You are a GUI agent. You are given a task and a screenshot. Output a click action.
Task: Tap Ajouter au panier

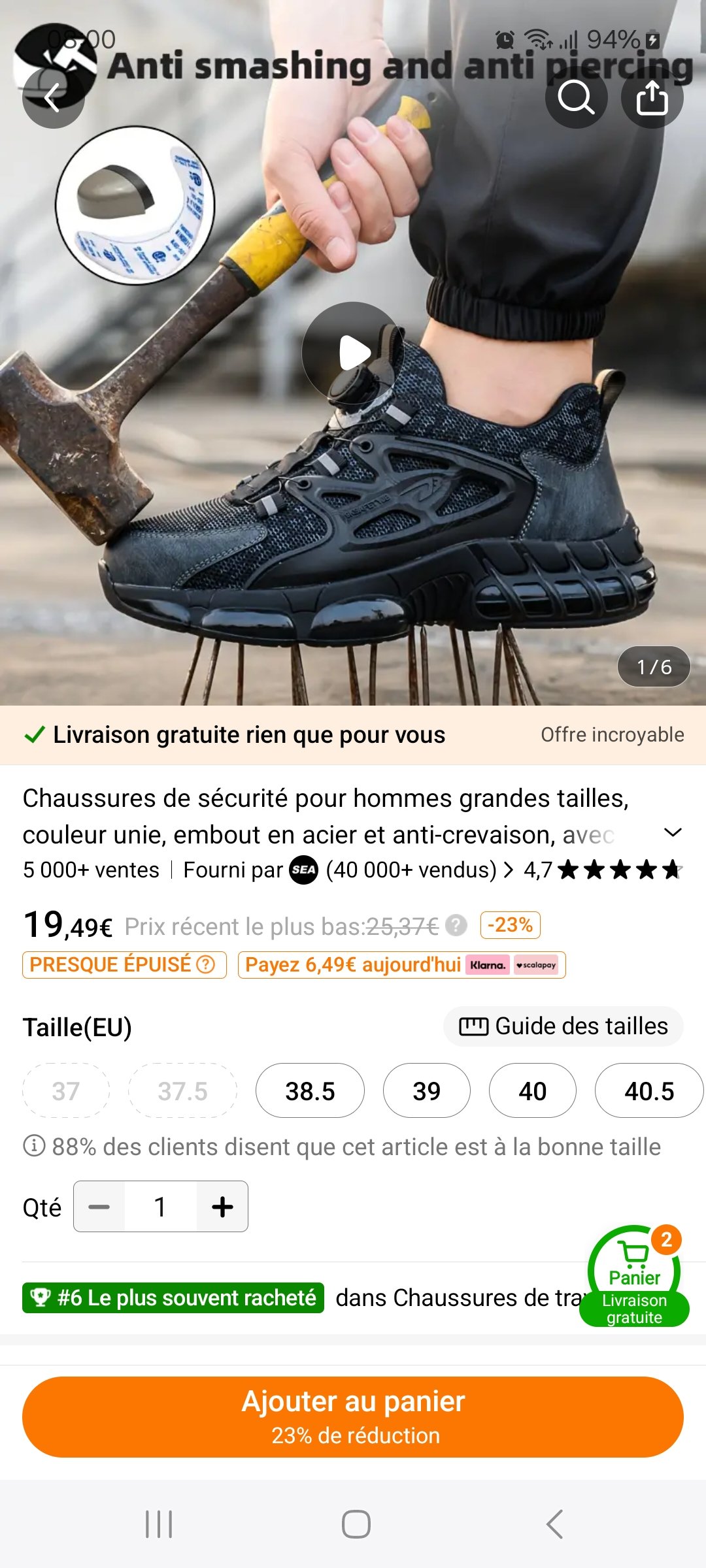click(353, 1416)
